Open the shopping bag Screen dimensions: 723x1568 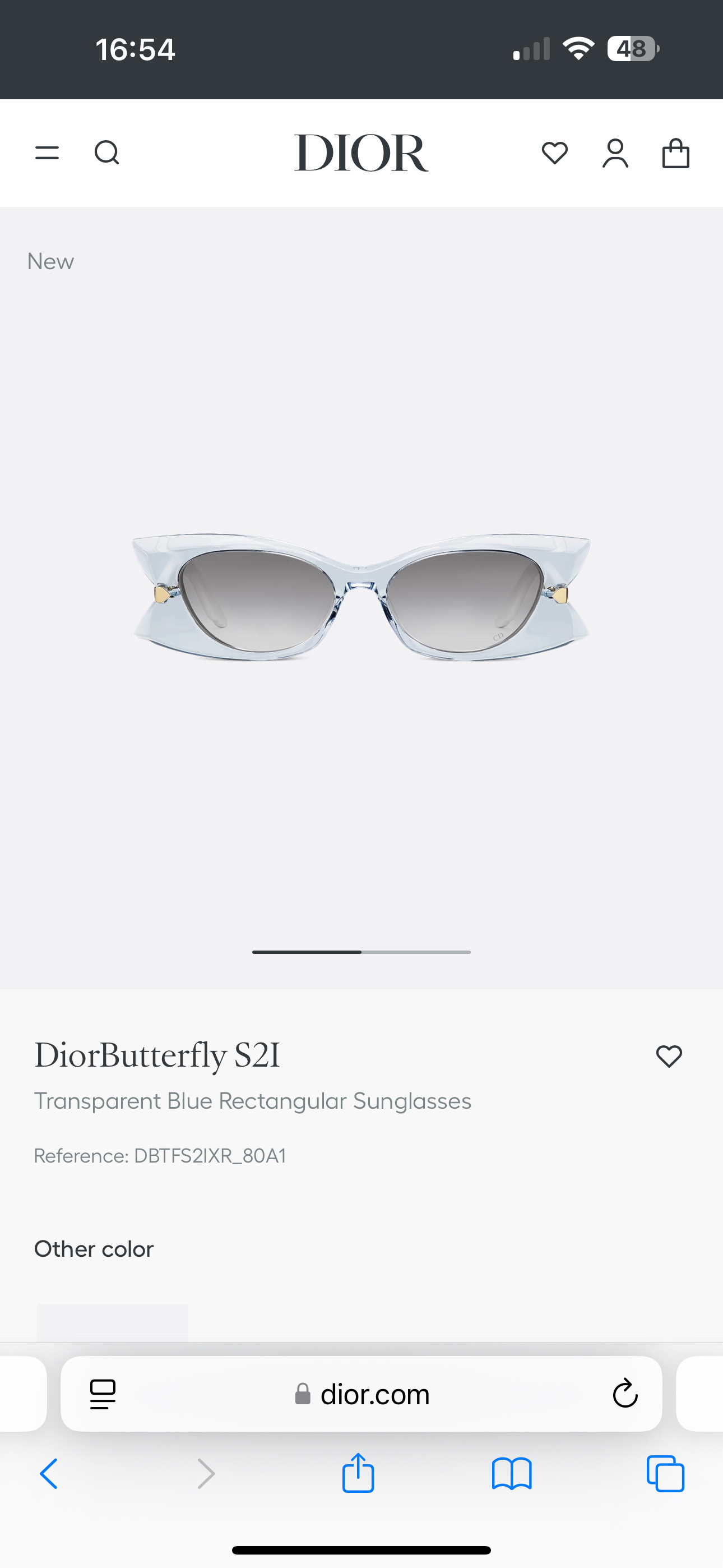675,153
